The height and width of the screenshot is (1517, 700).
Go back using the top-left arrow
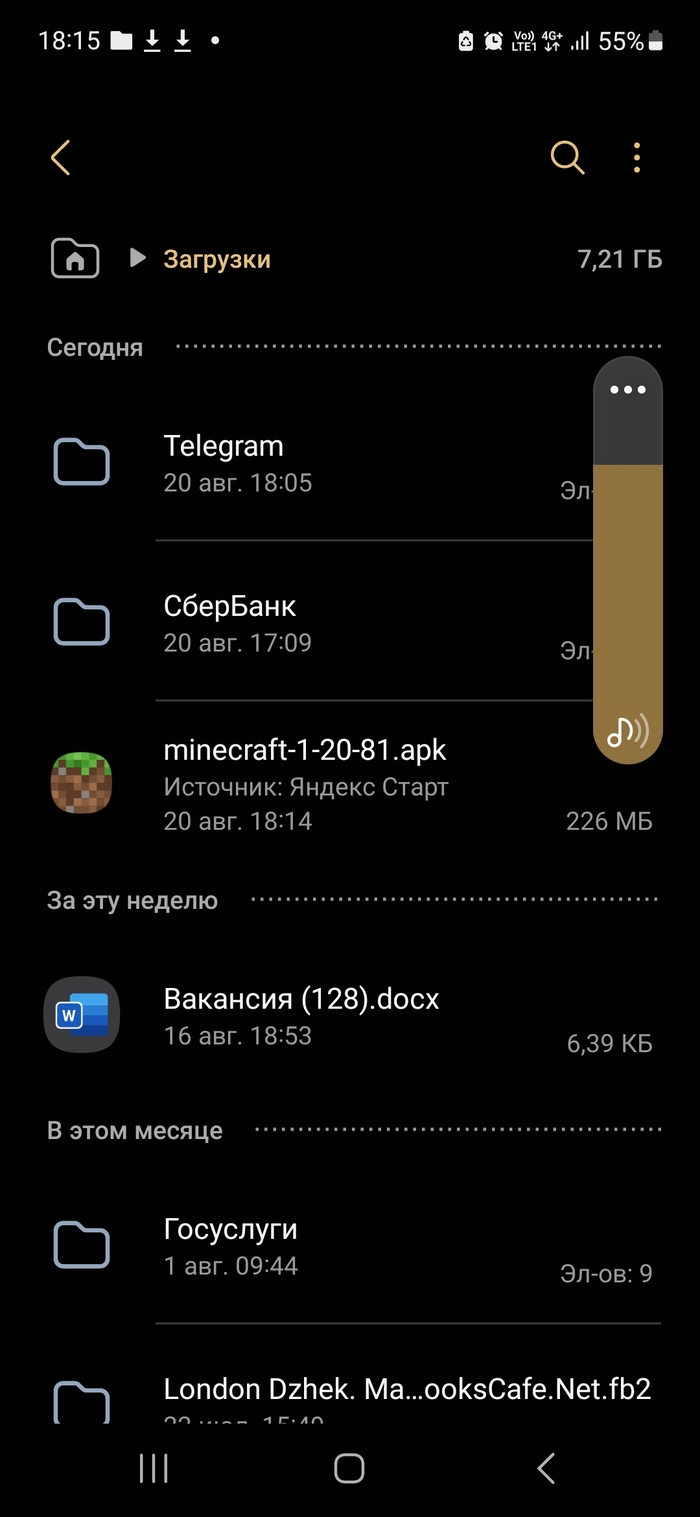tap(61, 158)
